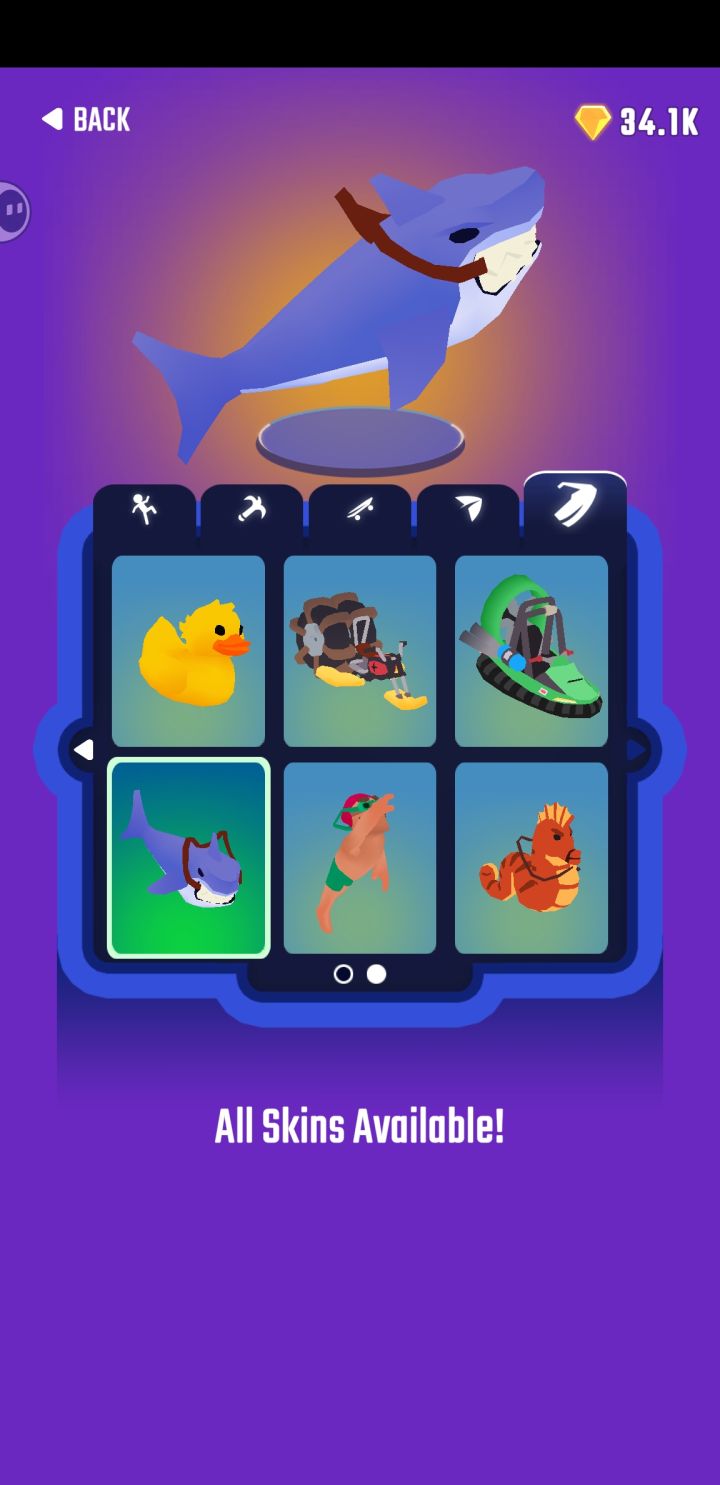Equip the shark skin
This screenshot has height=1485, width=720.
pyautogui.click(x=188, y=852)
